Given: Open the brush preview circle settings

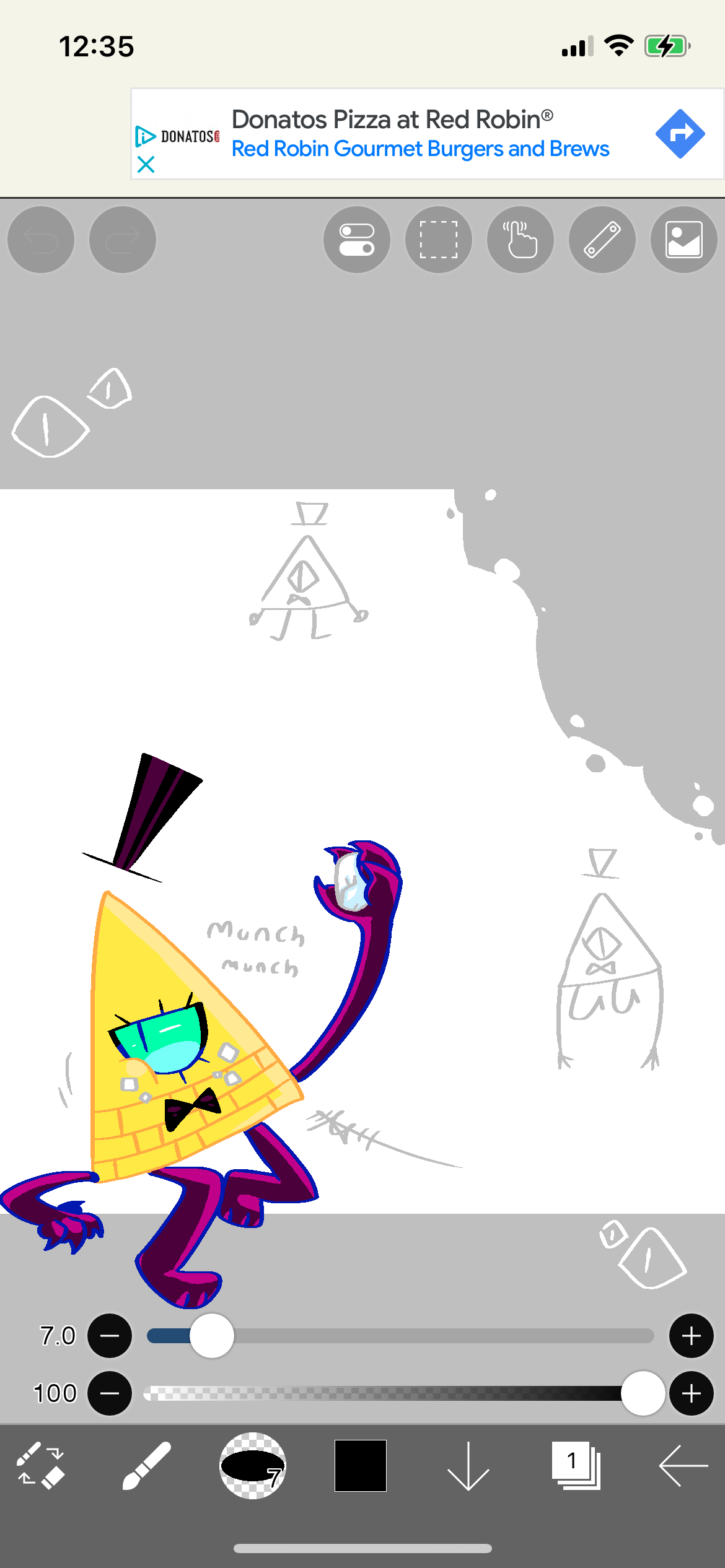Looking at the screenshot, I should tap(251, 1468).
